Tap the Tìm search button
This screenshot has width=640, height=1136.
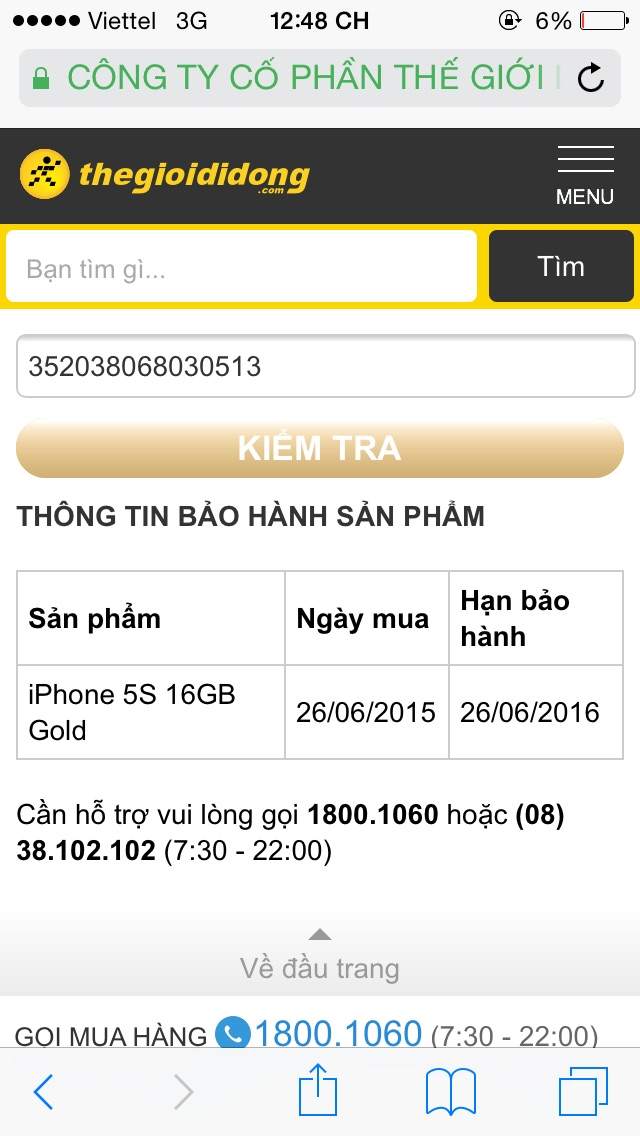[561, 266]
